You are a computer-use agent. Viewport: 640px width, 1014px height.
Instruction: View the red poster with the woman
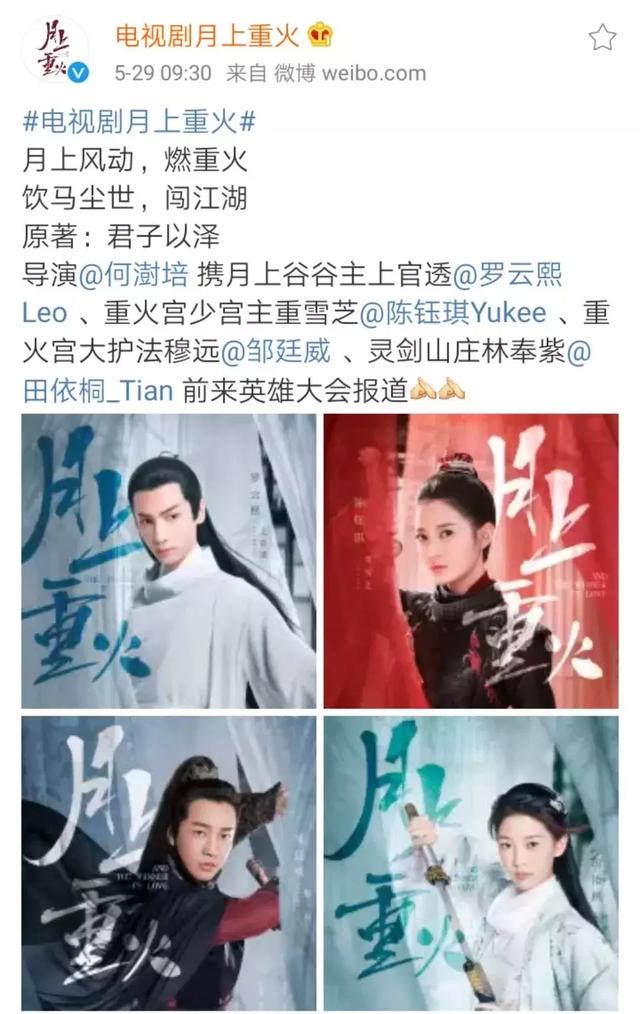click(471, 561)
